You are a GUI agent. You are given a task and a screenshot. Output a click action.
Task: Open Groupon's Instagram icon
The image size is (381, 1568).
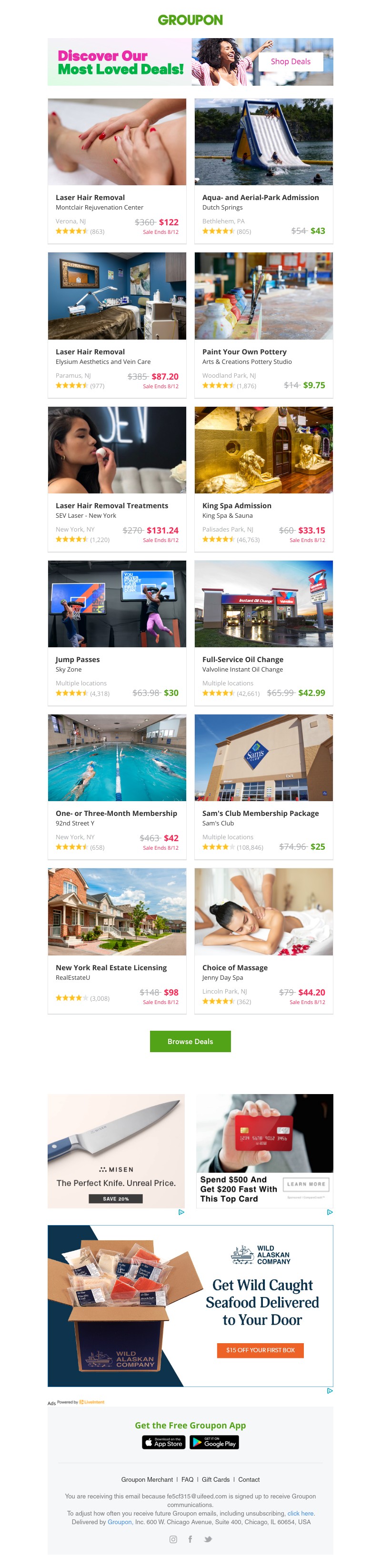[x=173, y=1539]
